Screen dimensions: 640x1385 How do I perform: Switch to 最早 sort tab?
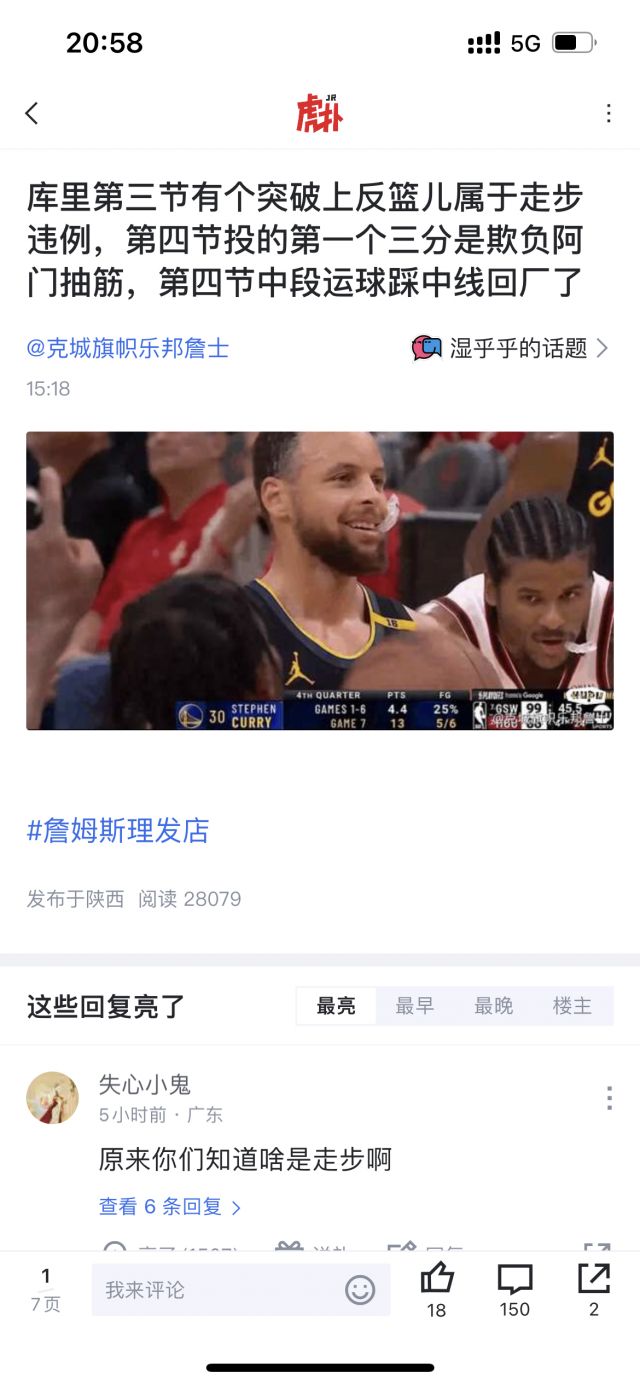[x=415, y=1006]
